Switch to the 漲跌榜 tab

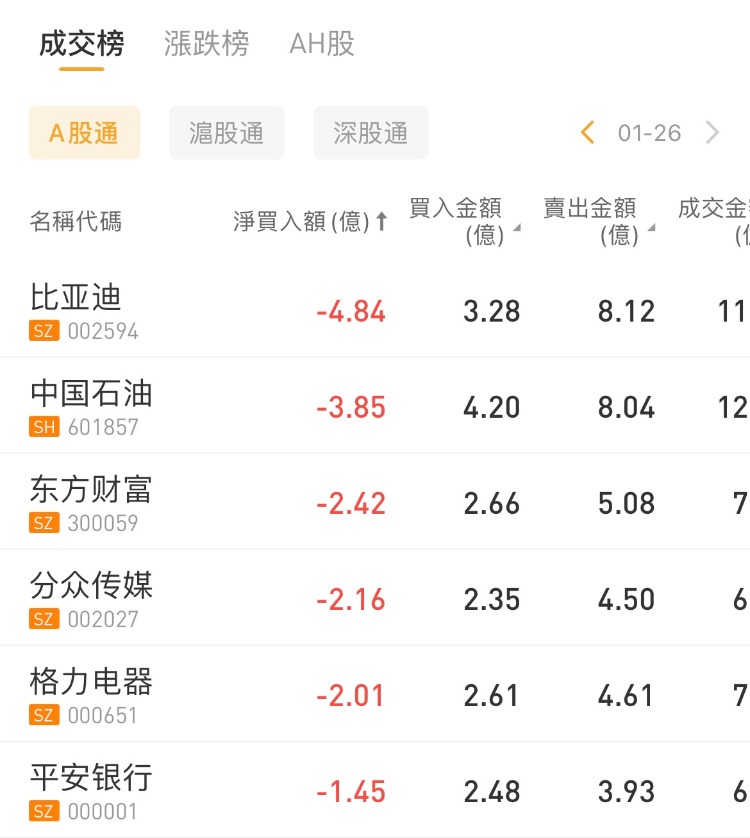[x=206, y=44]
